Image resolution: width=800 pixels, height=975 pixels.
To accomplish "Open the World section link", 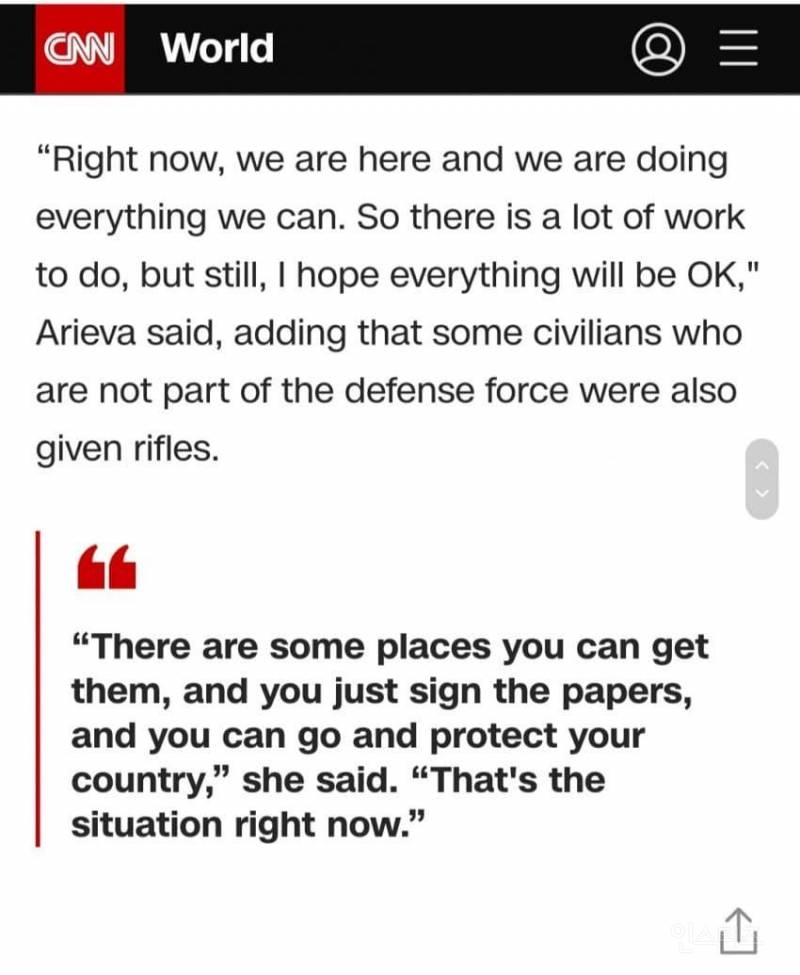I will pyautogui.click(x=216, y=48).
